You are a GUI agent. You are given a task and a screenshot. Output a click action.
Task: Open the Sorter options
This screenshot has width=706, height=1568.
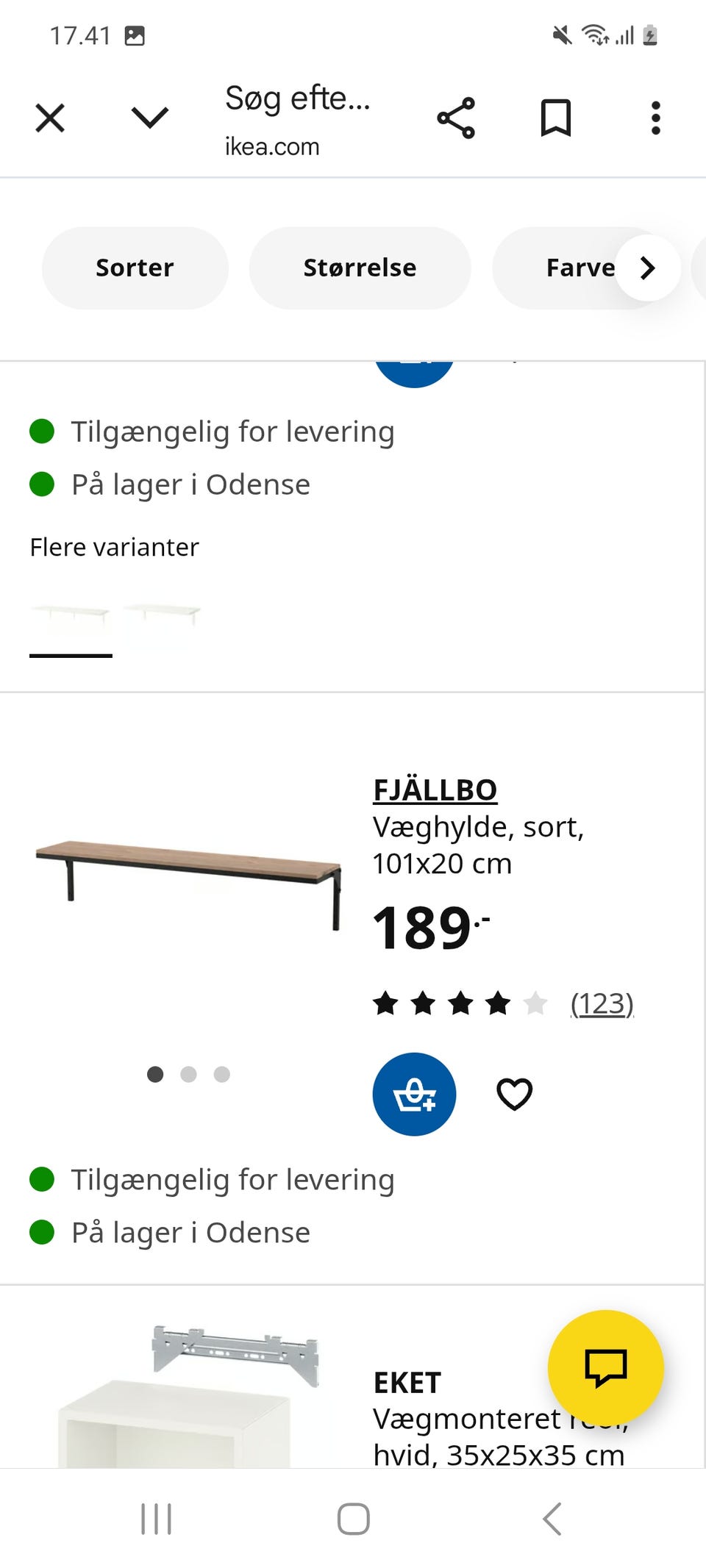click(135, 268)
